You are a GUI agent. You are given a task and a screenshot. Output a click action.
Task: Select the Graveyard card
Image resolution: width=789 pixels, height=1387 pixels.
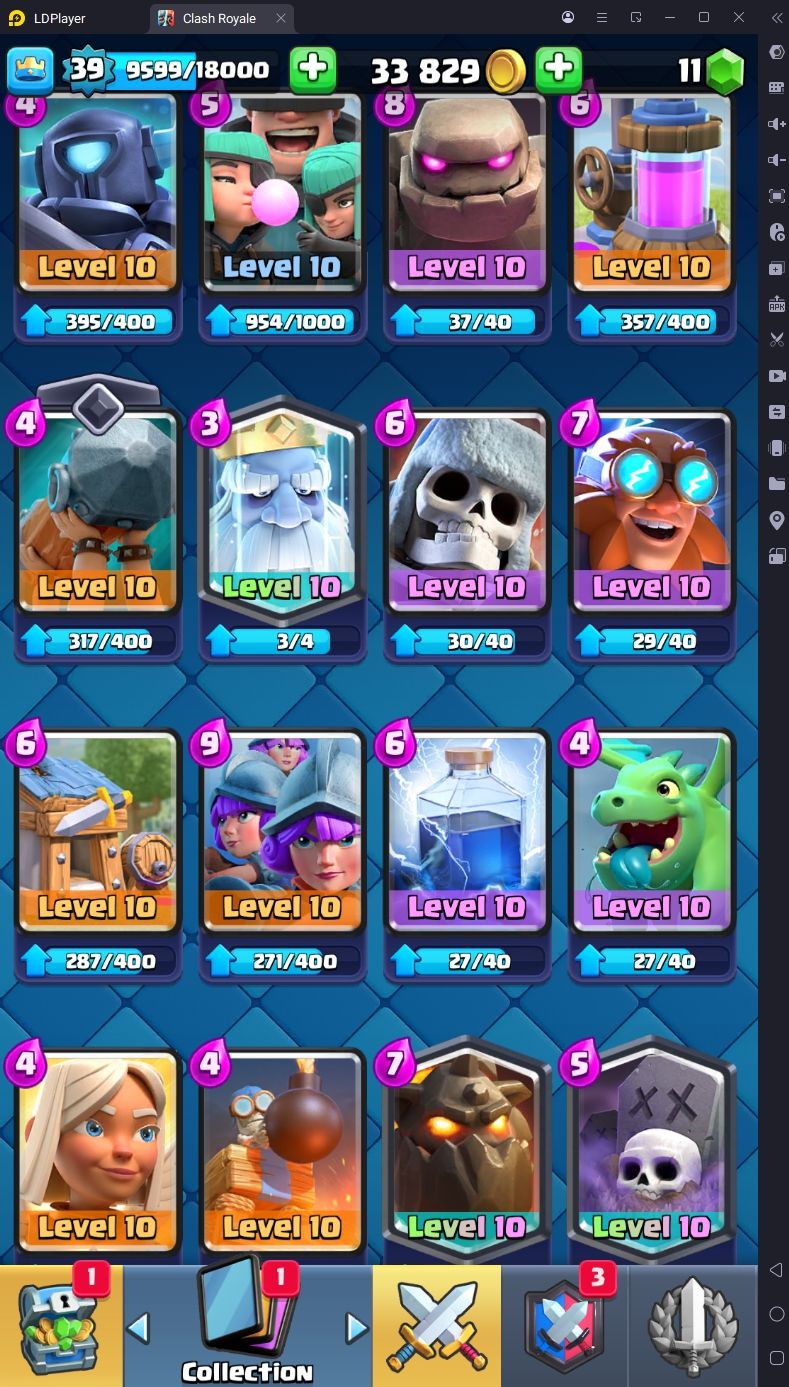[x=652, y=1150]
